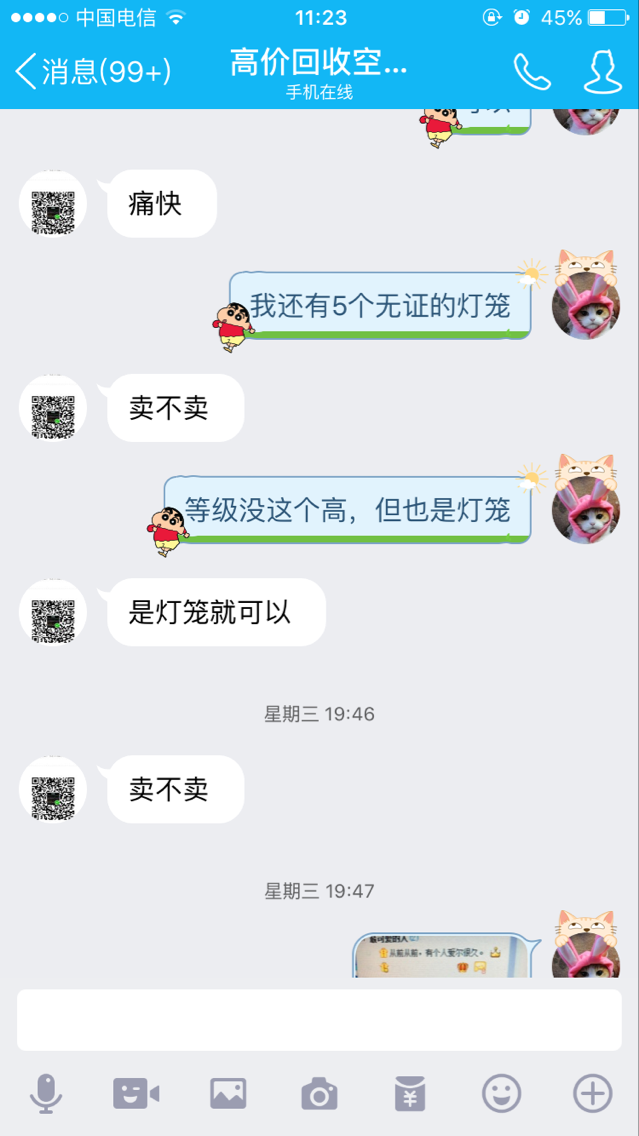Open the camera to take a photo
Screen dimensions: 639x1136
[x=320, y=1093]
